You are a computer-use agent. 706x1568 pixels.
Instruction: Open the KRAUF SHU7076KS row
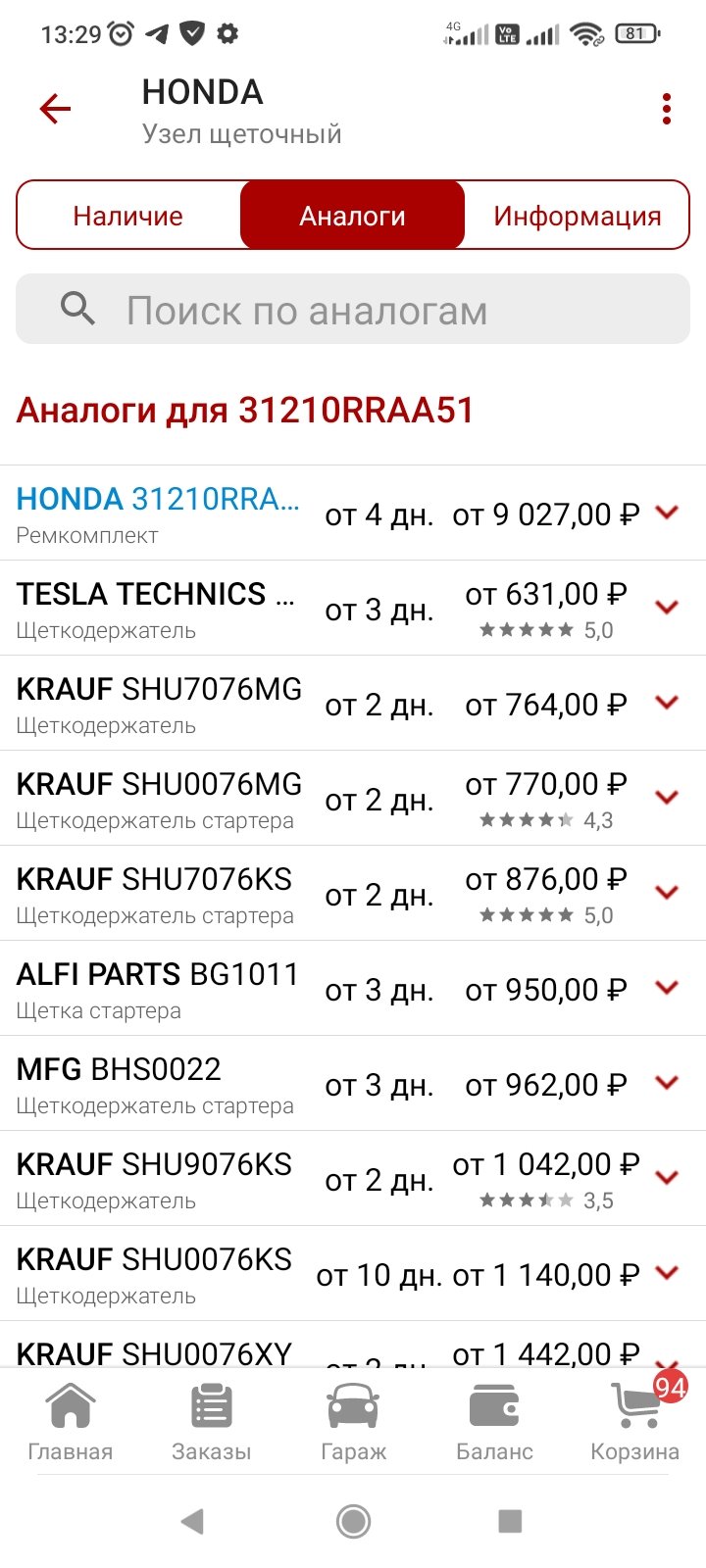coord(353,894)
